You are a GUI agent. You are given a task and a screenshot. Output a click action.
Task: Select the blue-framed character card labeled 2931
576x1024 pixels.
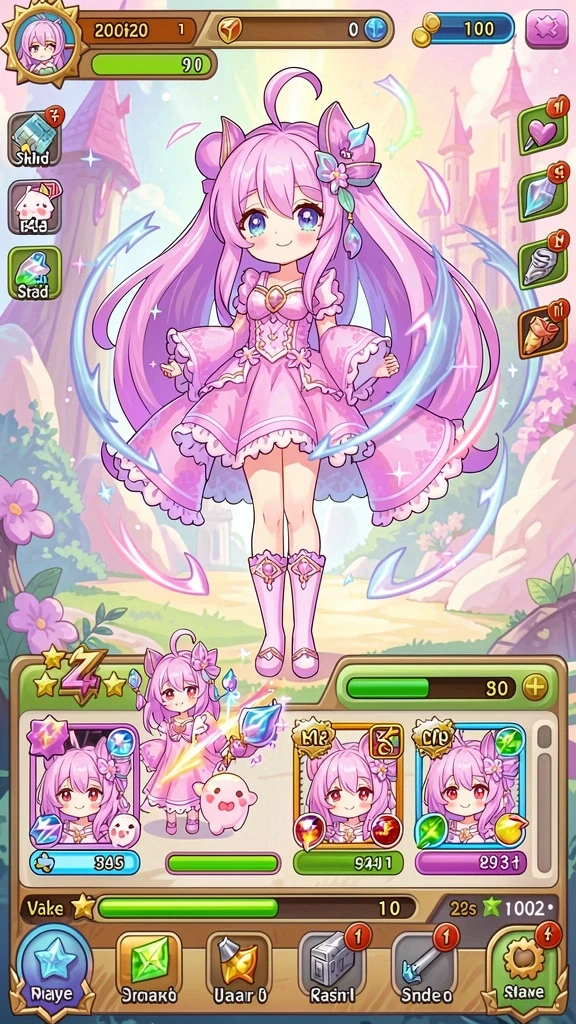[x=470, y=797]
